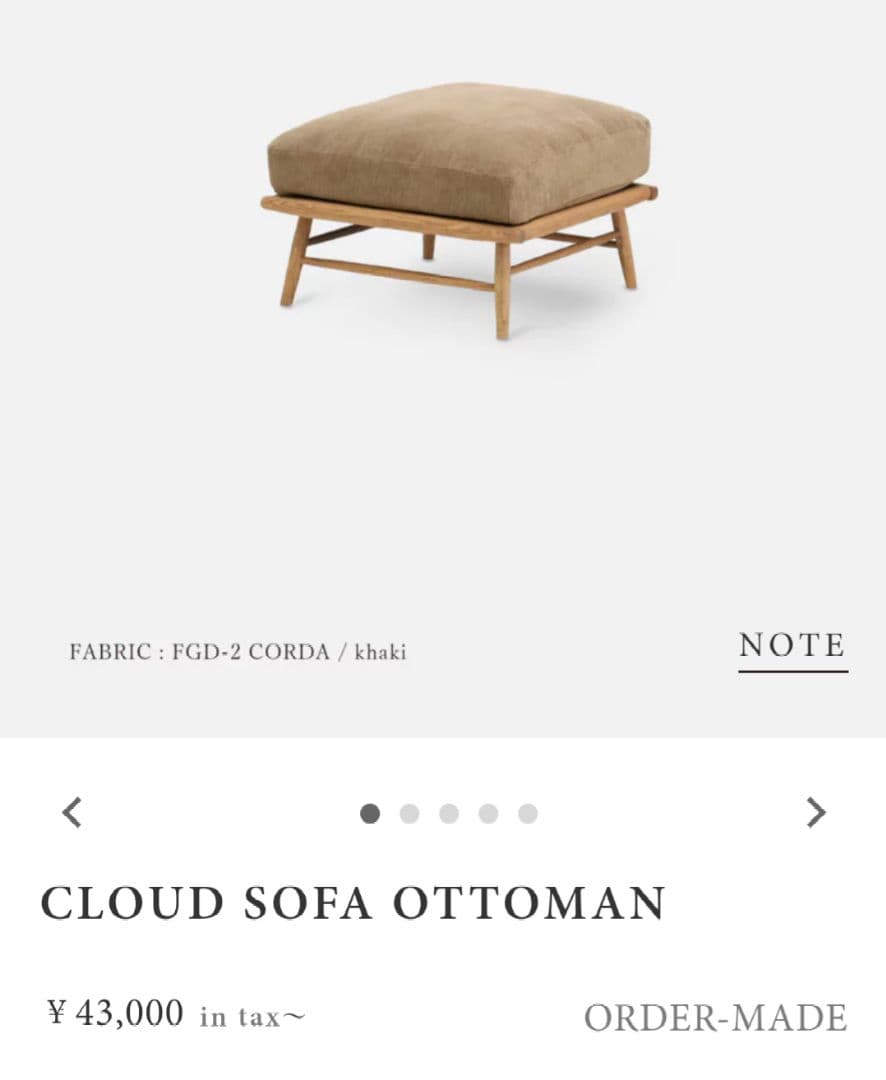Return to the first slide via its dot
Image resolution: width=886 pixels, height=1080 pixels.
[x=370, y=813]
